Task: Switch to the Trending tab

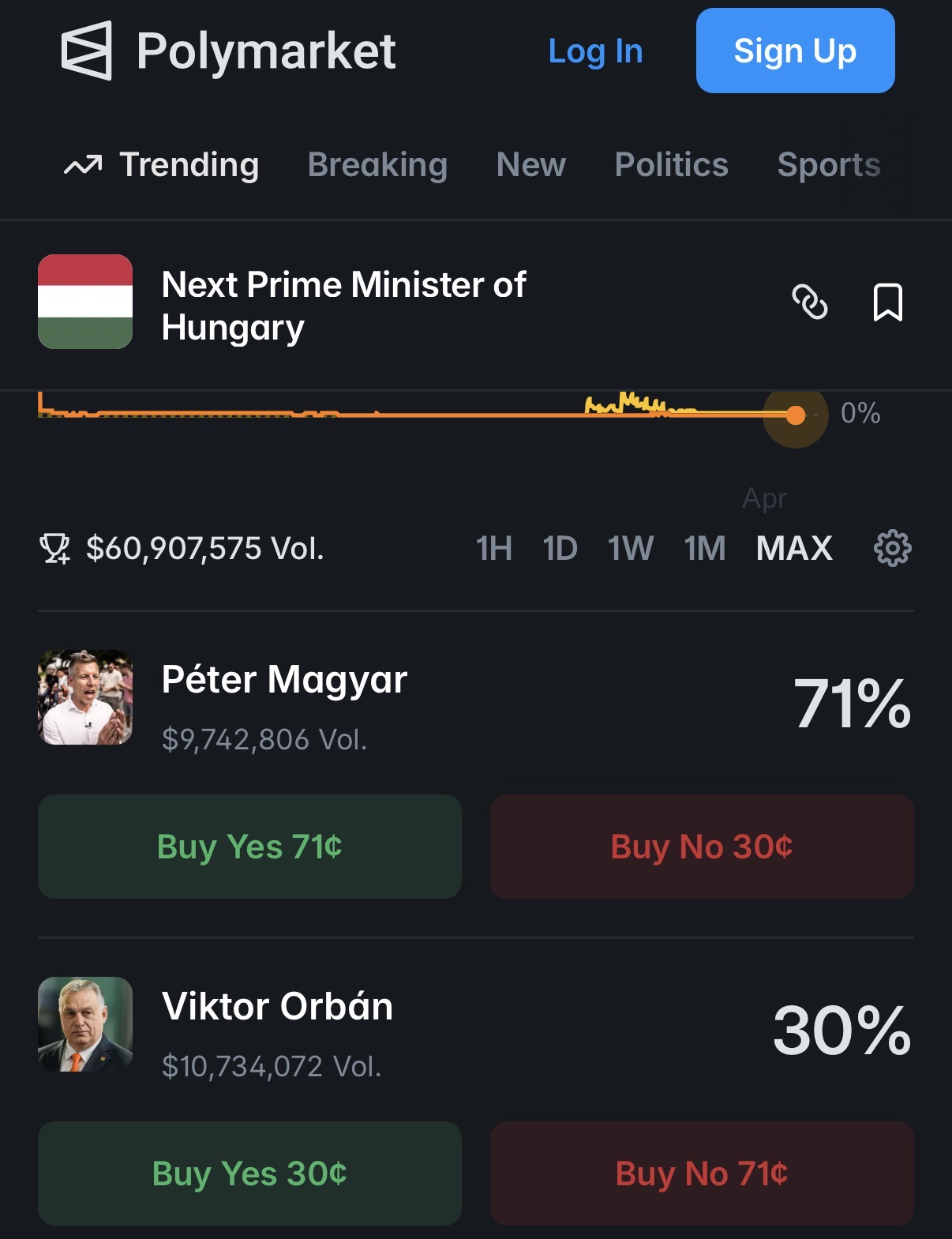Action: pos(163,165)
